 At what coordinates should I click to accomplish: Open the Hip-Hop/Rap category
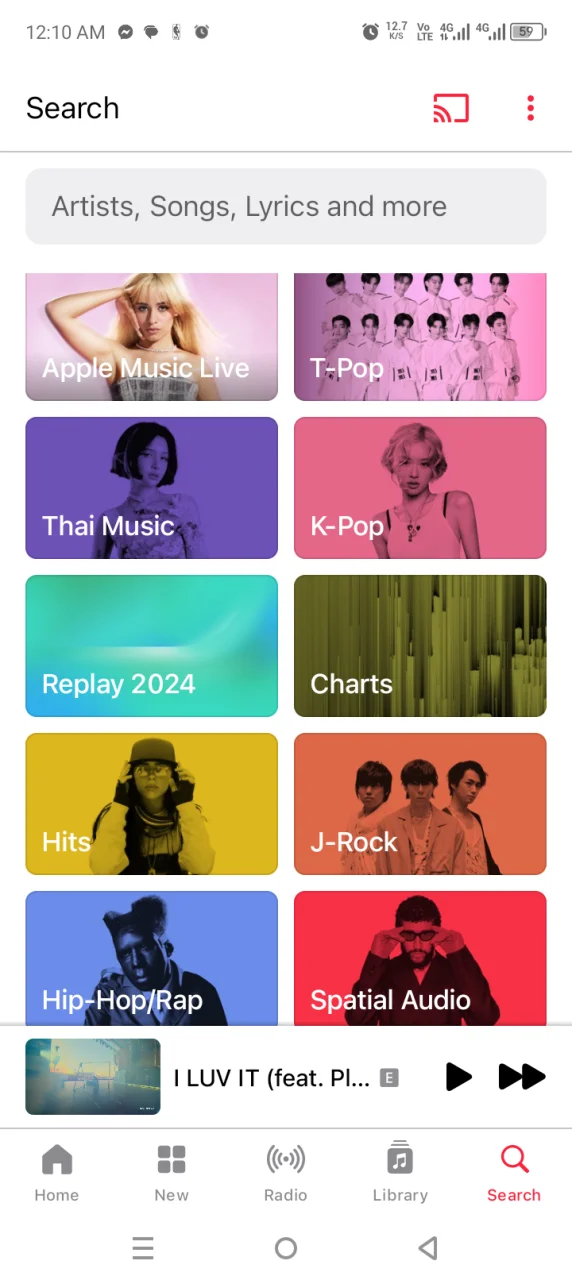pyautogui.click(x=151, y=958)
